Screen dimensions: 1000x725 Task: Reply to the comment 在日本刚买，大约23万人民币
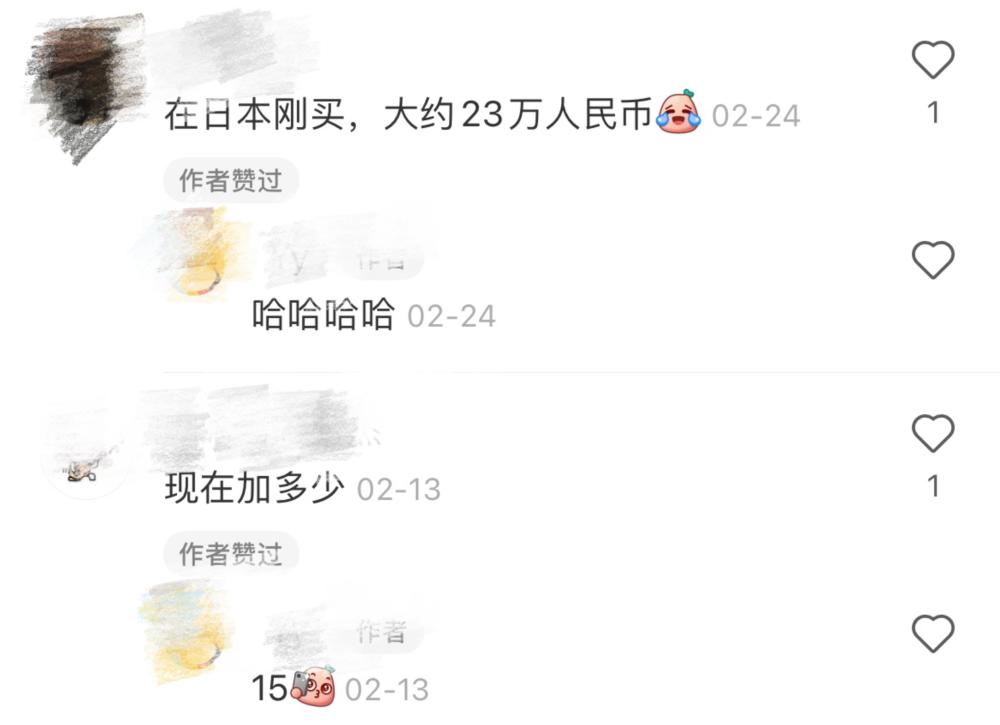410,116
